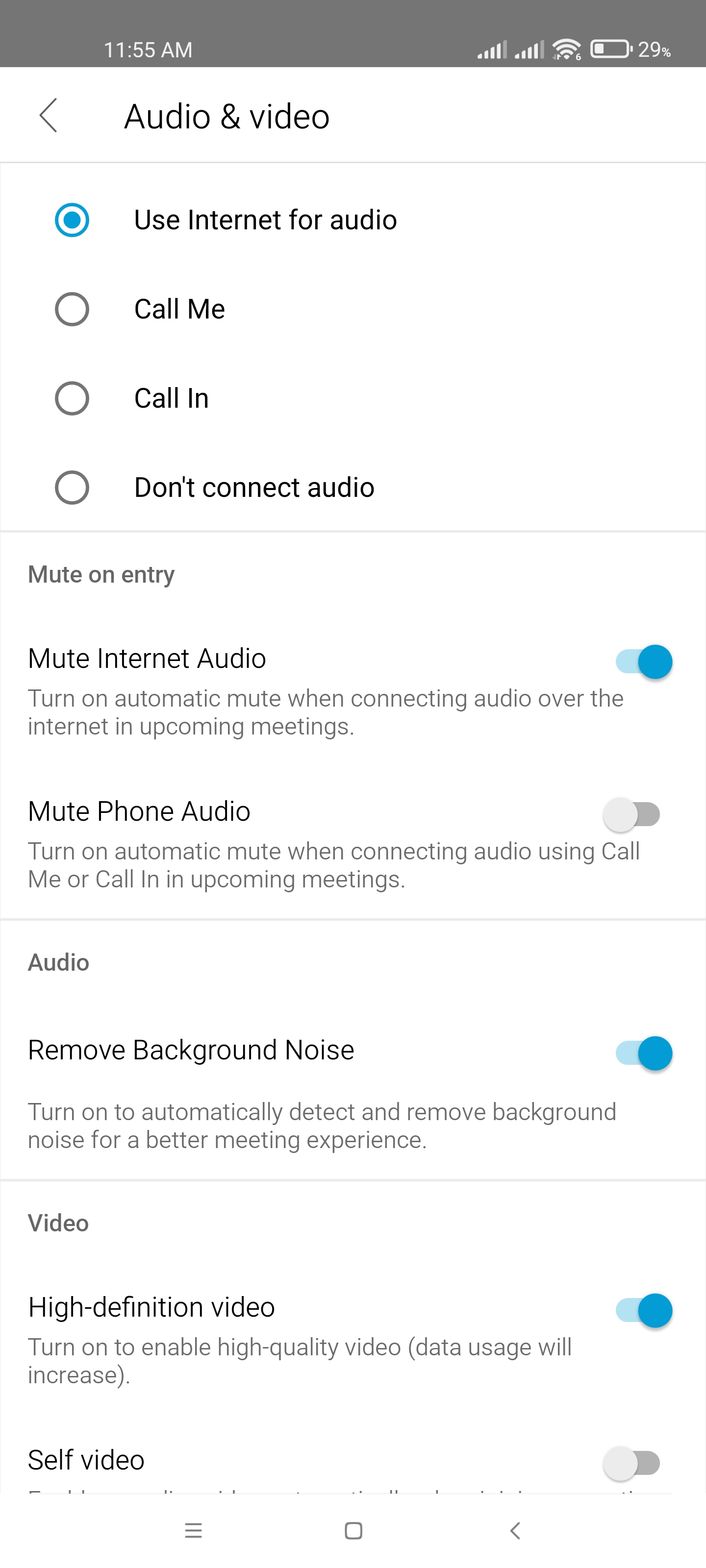Enable Mute Phone Audio switch

tap(631, 814)
